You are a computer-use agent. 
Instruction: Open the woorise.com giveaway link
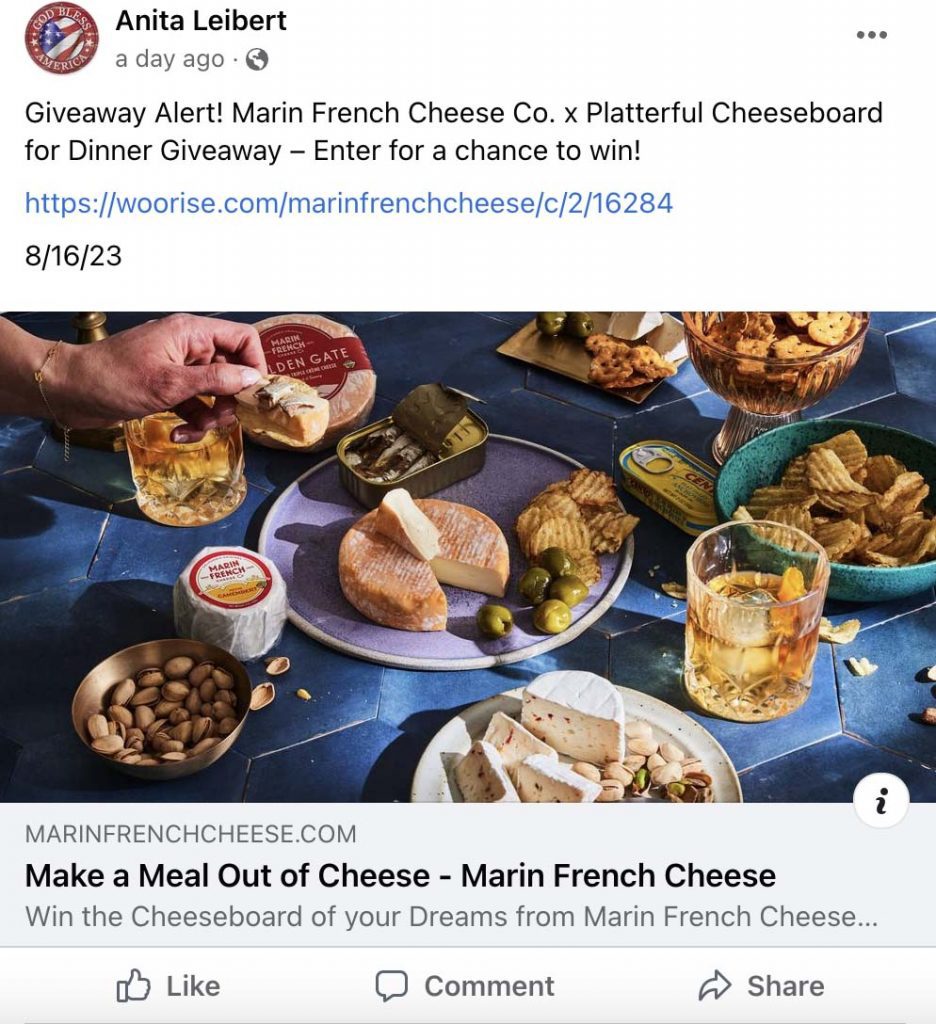pos(348,204)
